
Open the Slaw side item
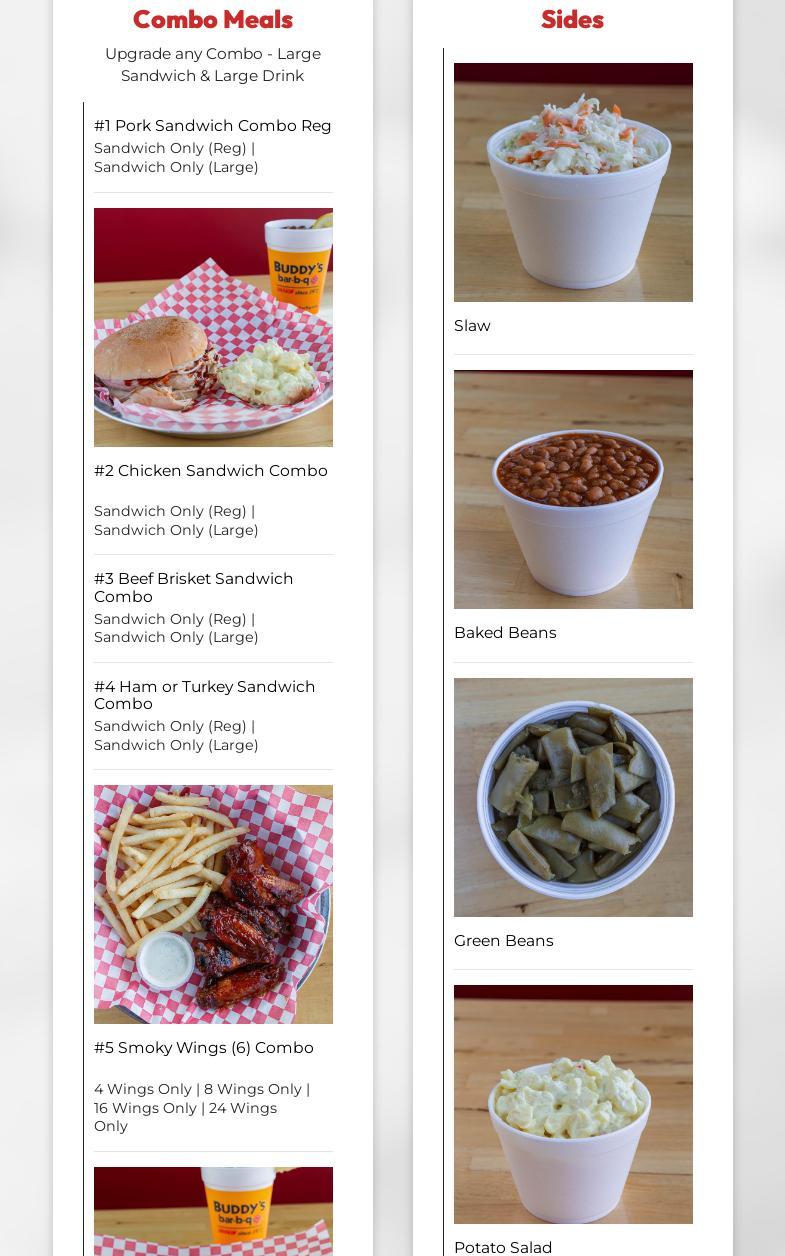(x=472, y=326)
